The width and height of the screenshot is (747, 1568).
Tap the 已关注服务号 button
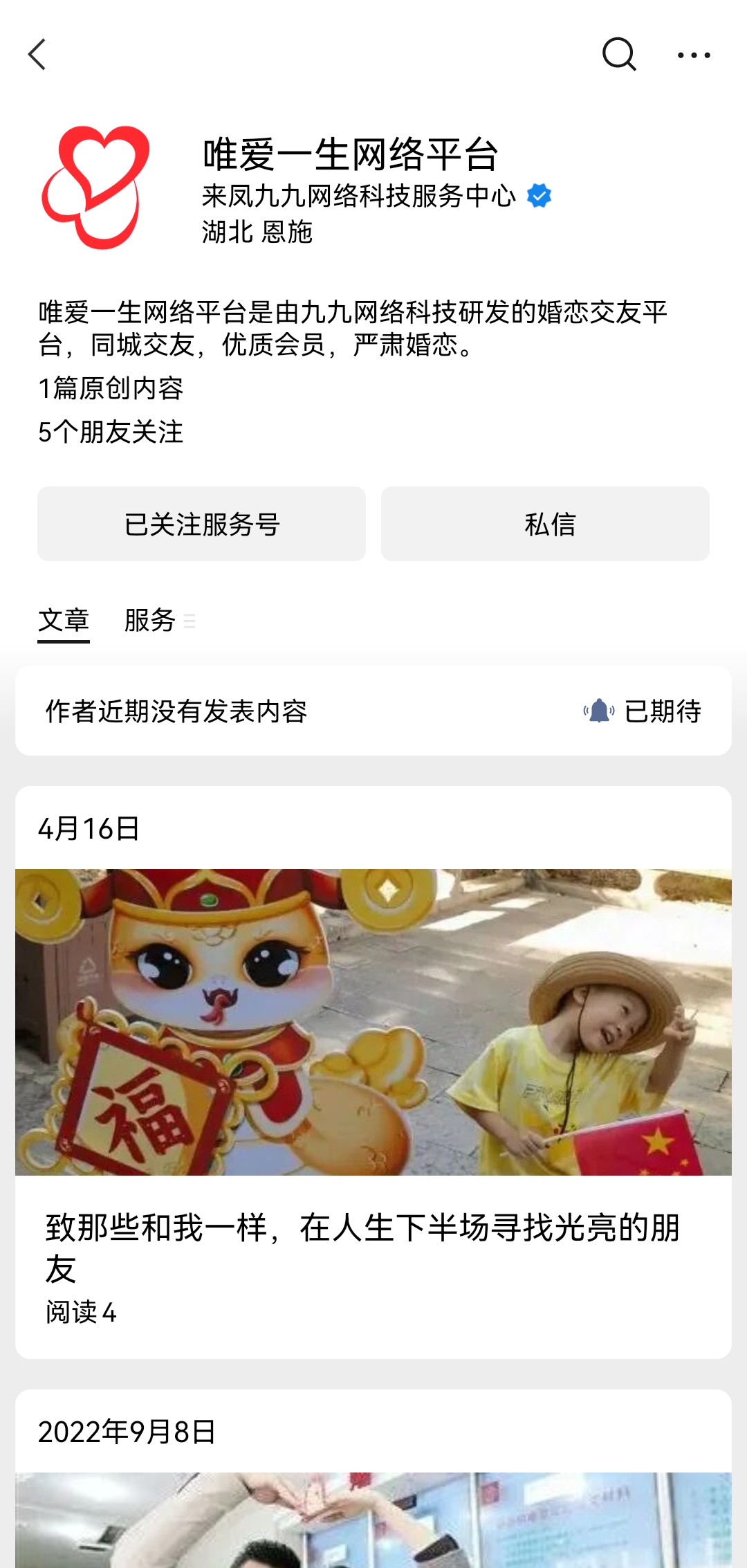[x=201, y=524]
